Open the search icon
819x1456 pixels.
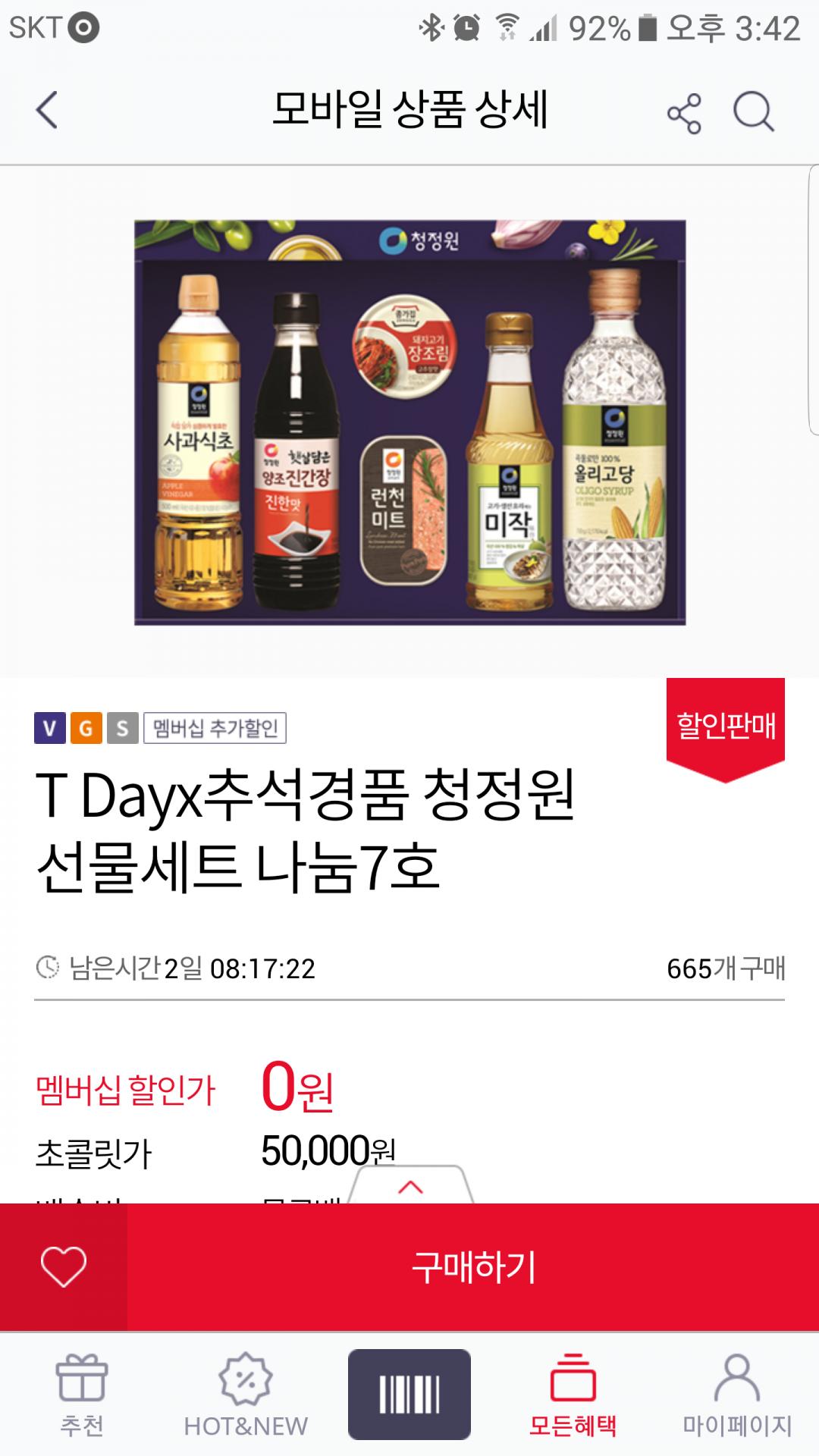pos(753,113)
